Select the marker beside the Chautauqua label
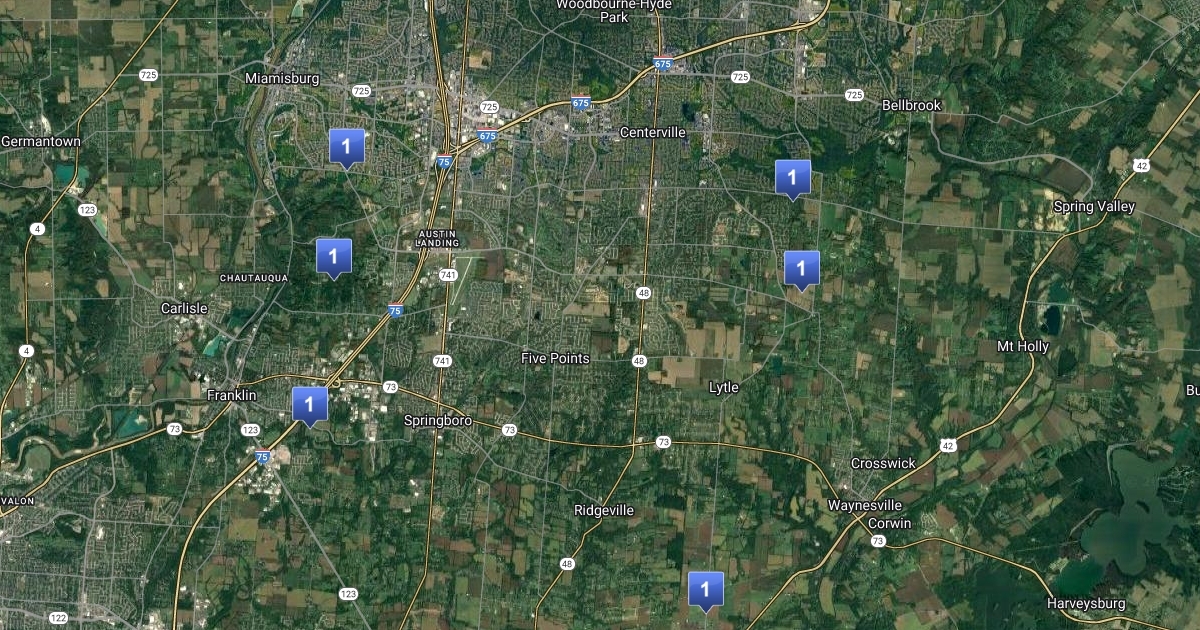This screenshot has height=630, width=1200. [333, 256]
